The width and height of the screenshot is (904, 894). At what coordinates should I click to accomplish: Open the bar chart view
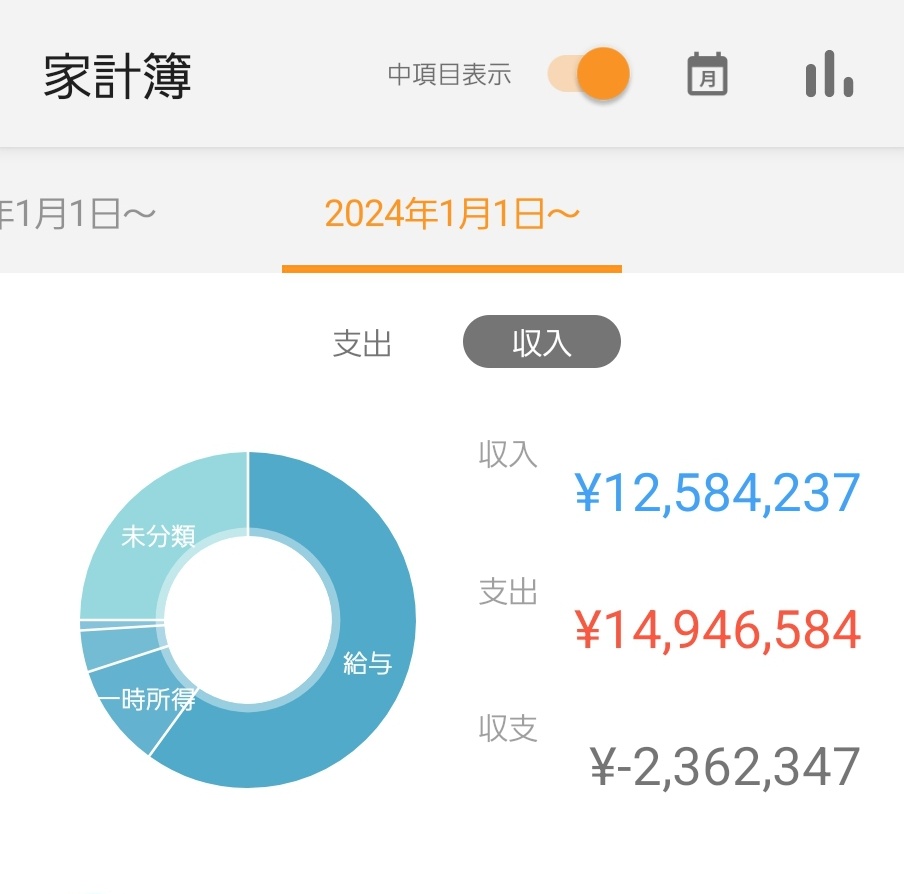coord(829,75)
